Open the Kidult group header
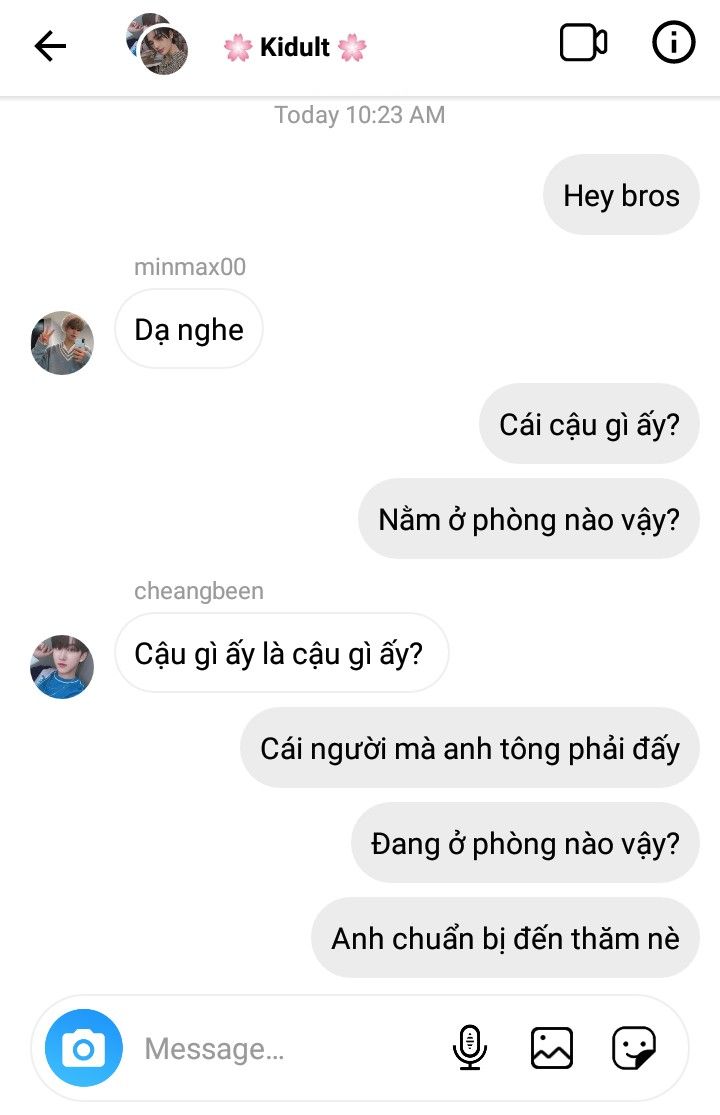Viewport: 720px width, 1115px height. pos(294,47)
